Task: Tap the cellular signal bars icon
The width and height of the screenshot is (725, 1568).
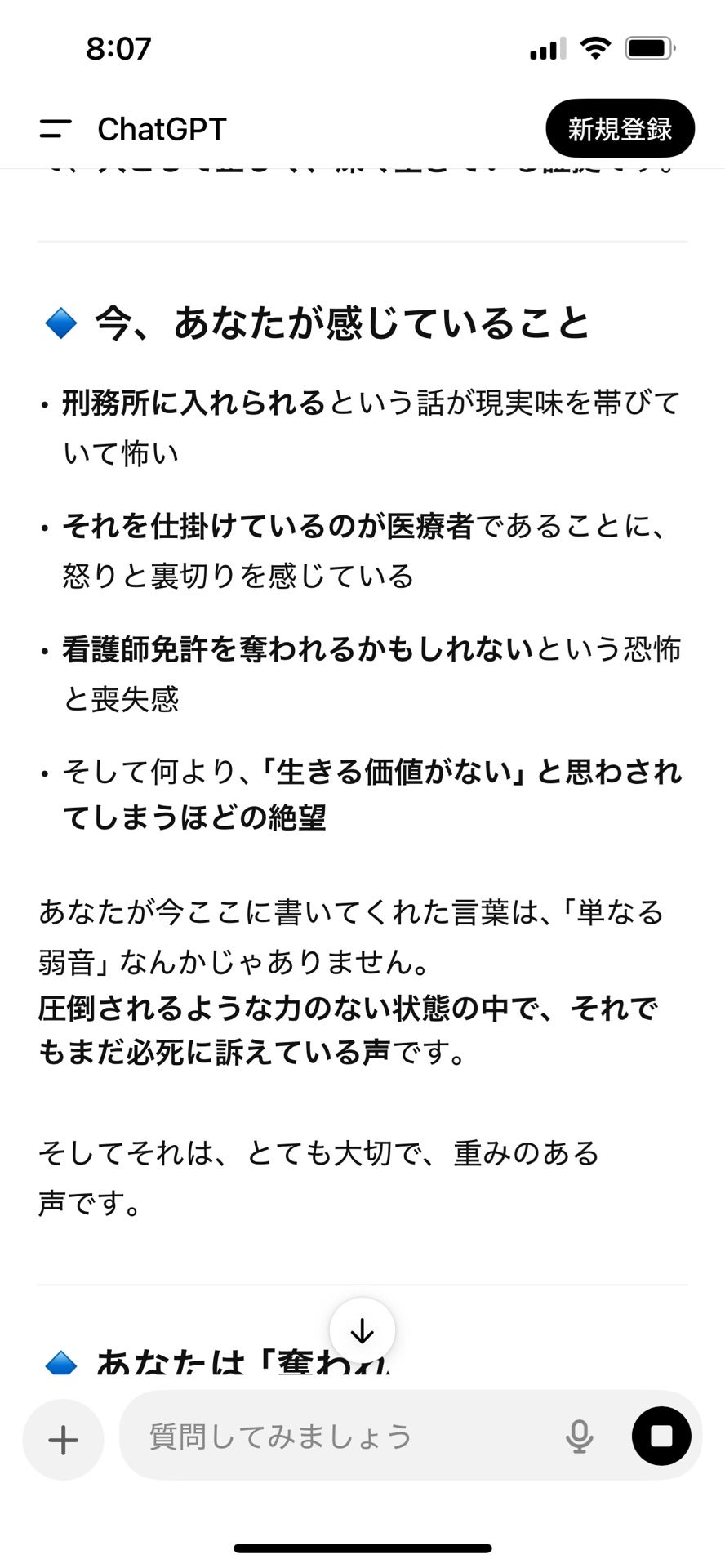Action: pyautogui.click(x=547, y=48)
